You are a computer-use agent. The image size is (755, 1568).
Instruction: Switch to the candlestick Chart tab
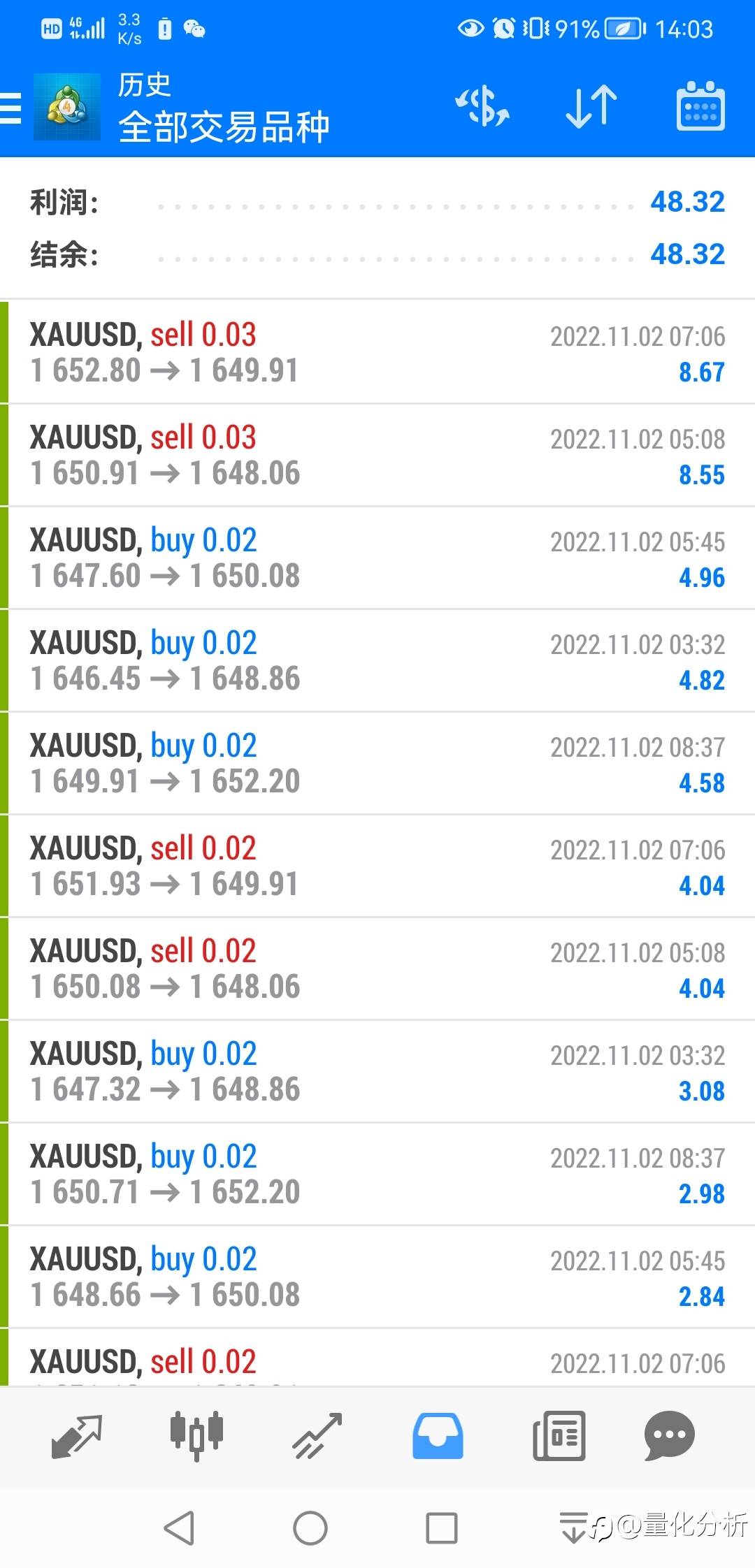pos(196,1437)
